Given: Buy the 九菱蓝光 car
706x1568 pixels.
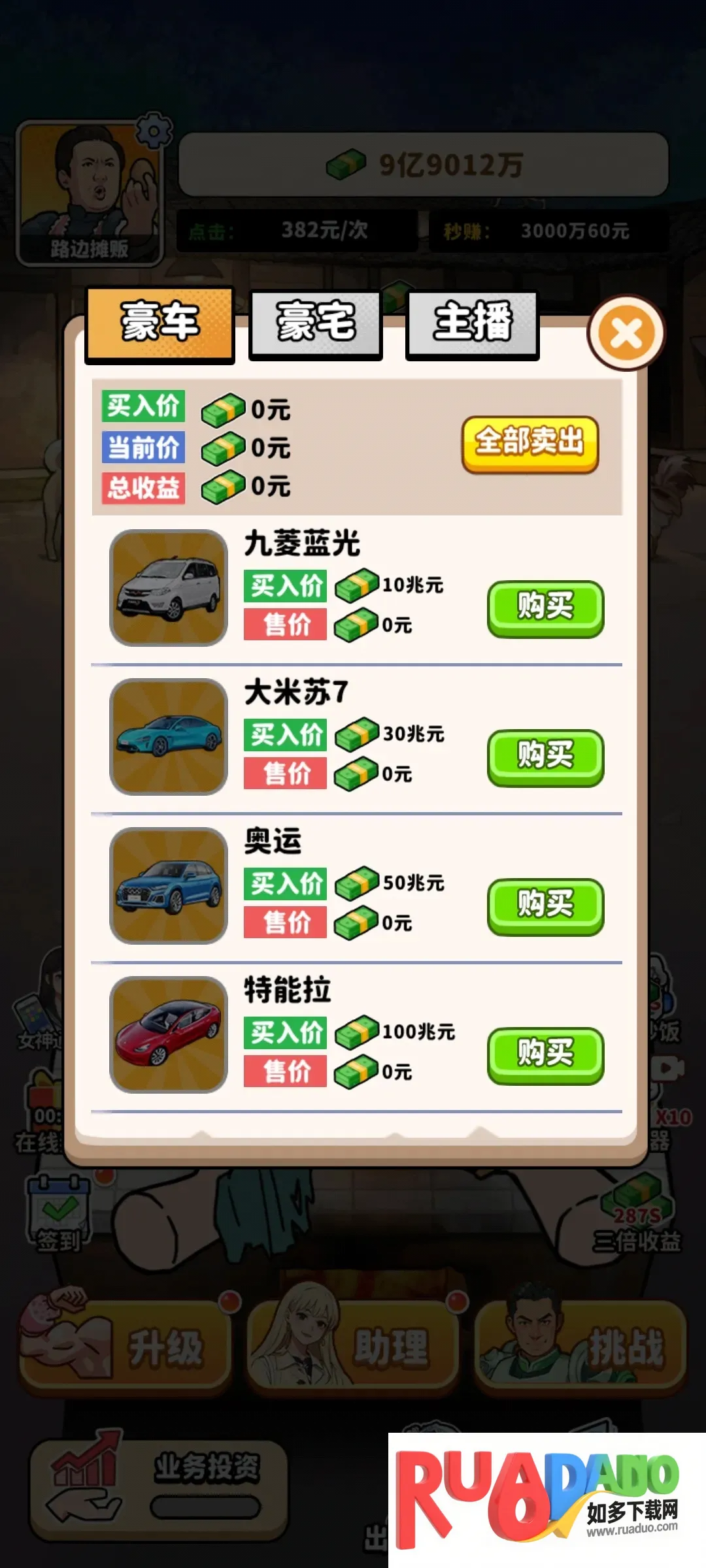Looking at the screenshot, I should click(x=545, y=608).
